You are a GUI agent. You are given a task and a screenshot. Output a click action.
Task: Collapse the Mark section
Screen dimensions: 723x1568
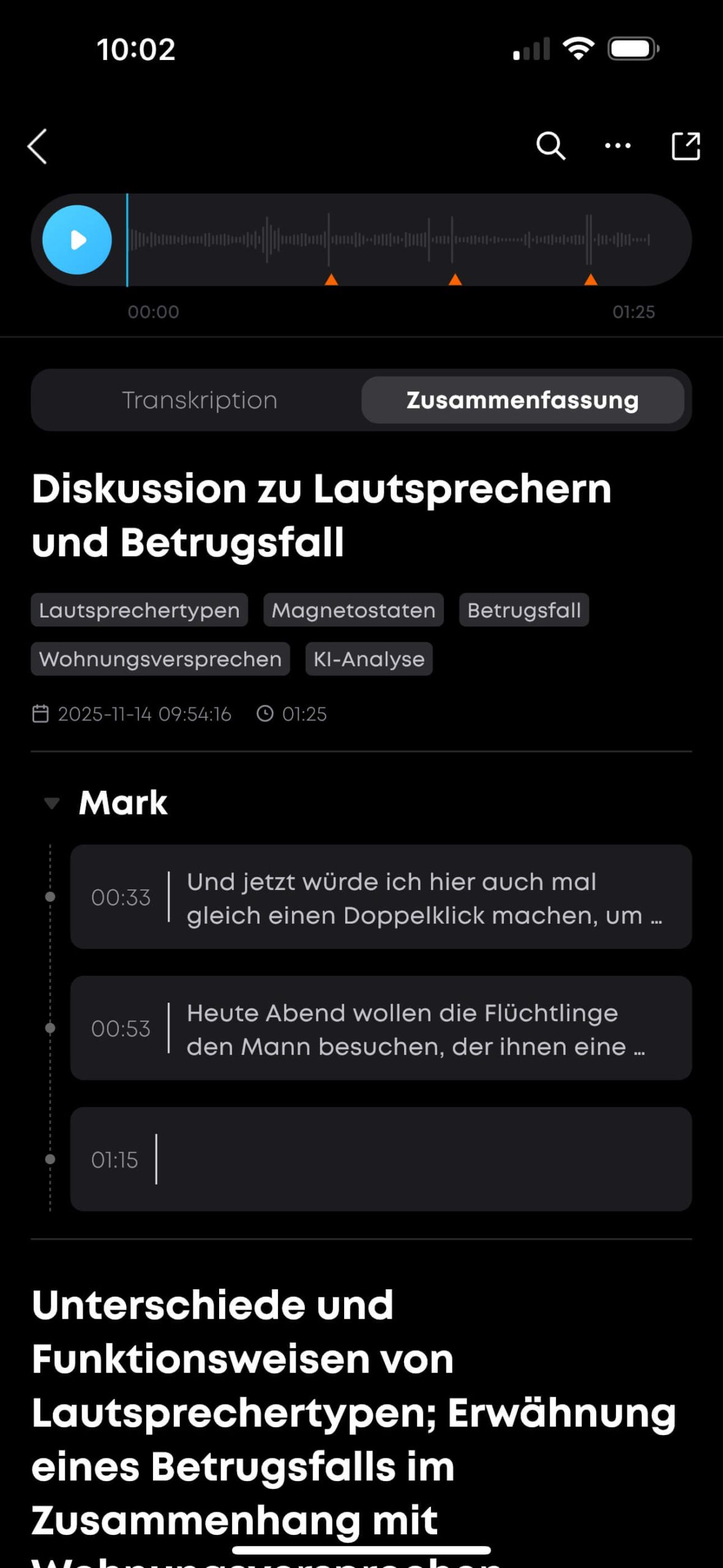52,803
